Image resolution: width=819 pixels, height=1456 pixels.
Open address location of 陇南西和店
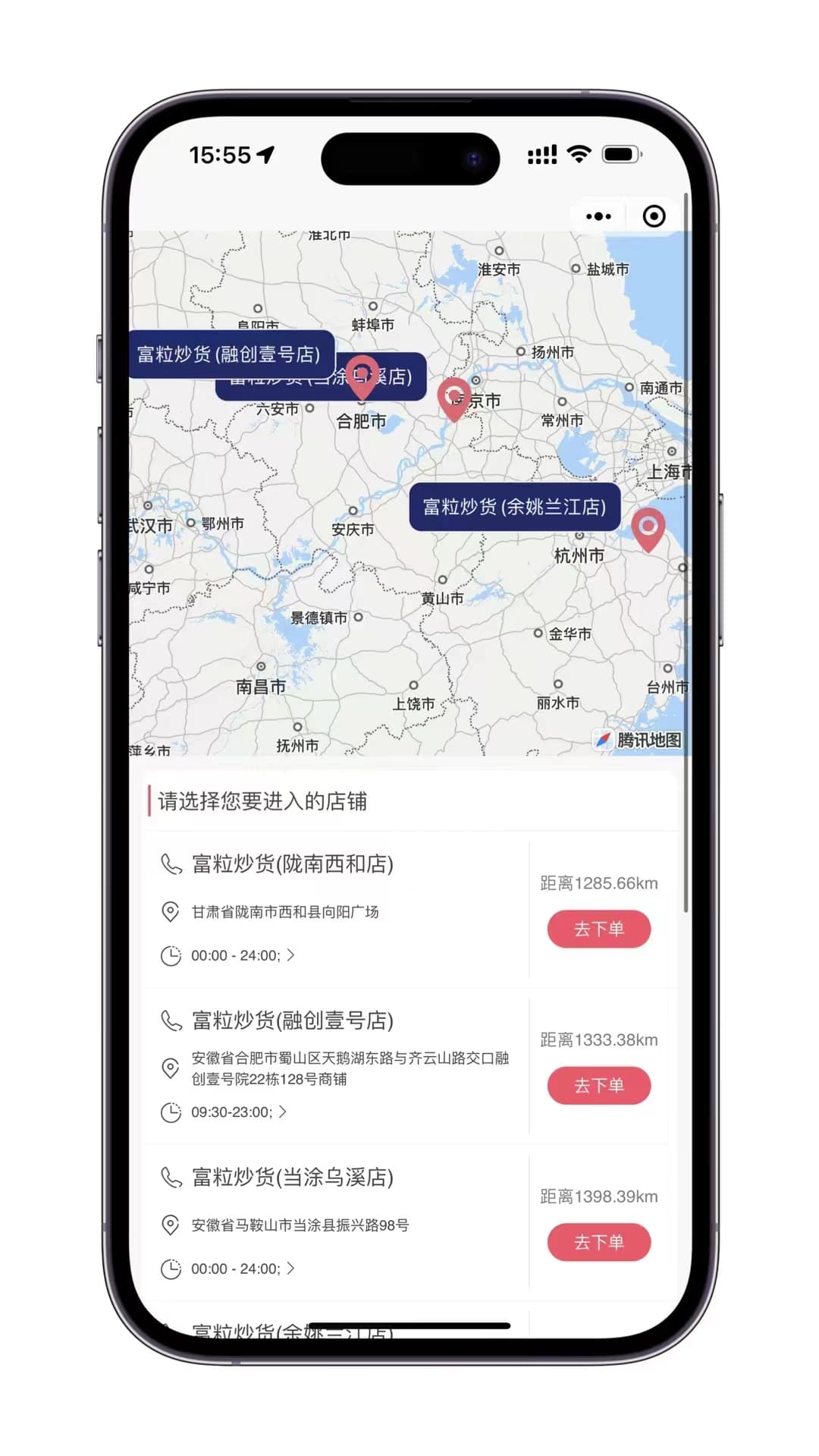[x=171, y=911]
